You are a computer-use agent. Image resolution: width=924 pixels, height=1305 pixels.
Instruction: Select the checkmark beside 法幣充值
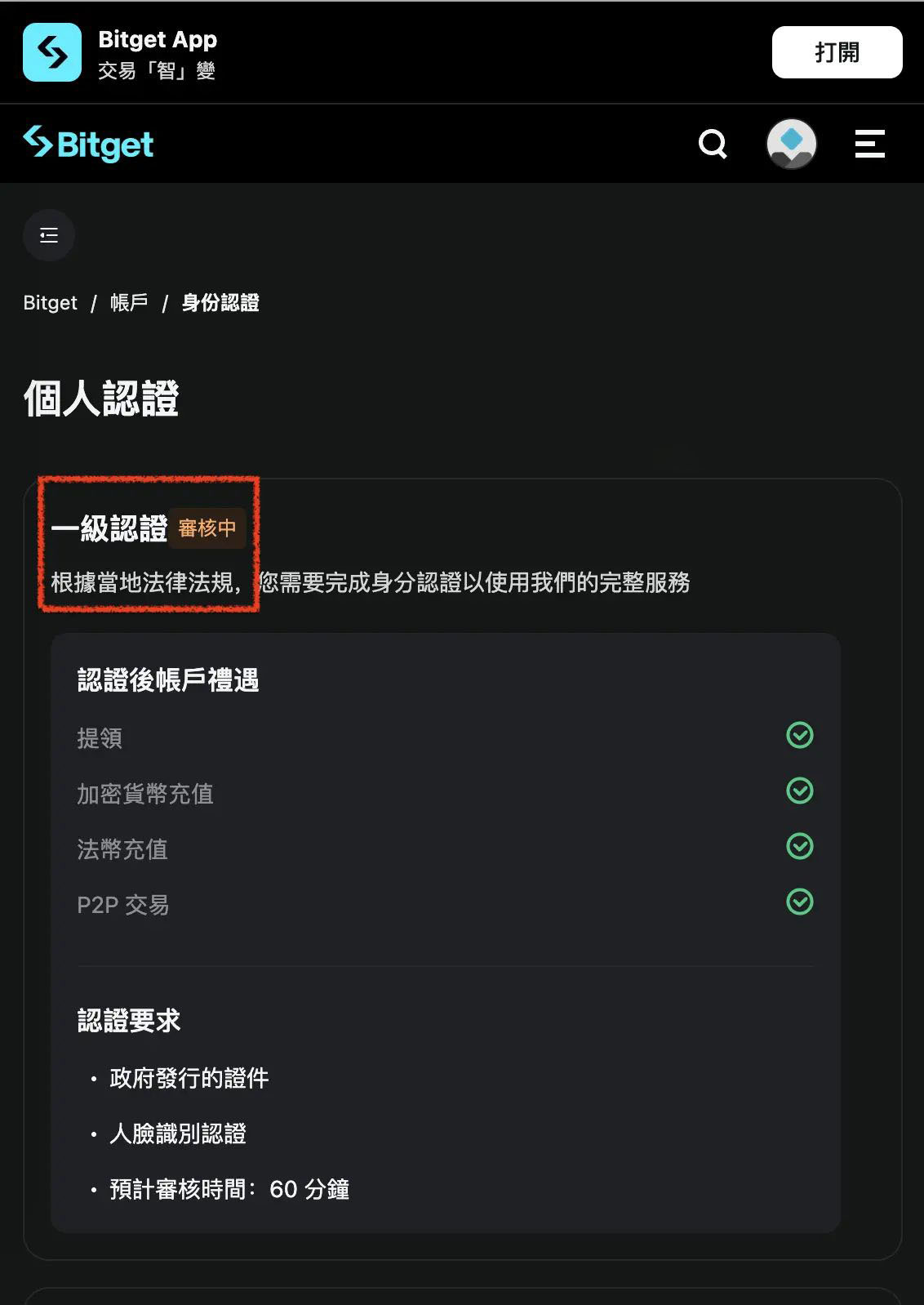pos(800,847)
